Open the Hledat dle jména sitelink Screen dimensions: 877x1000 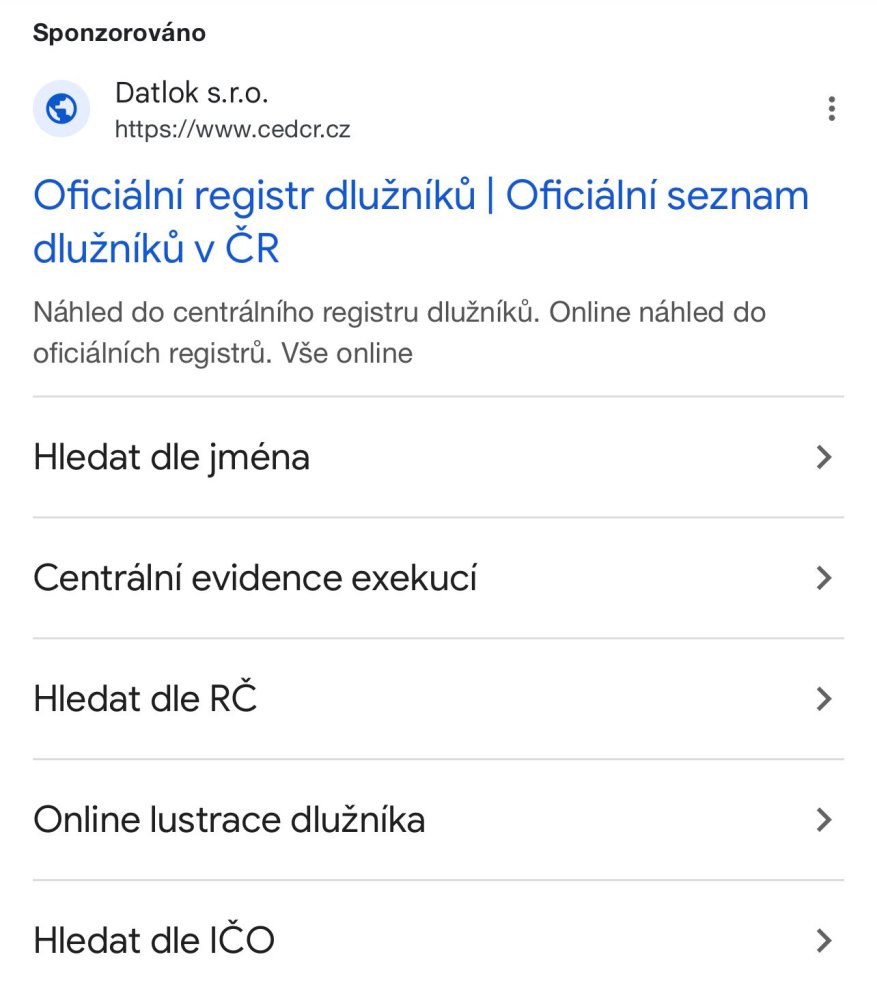click(x=172, y=457)
